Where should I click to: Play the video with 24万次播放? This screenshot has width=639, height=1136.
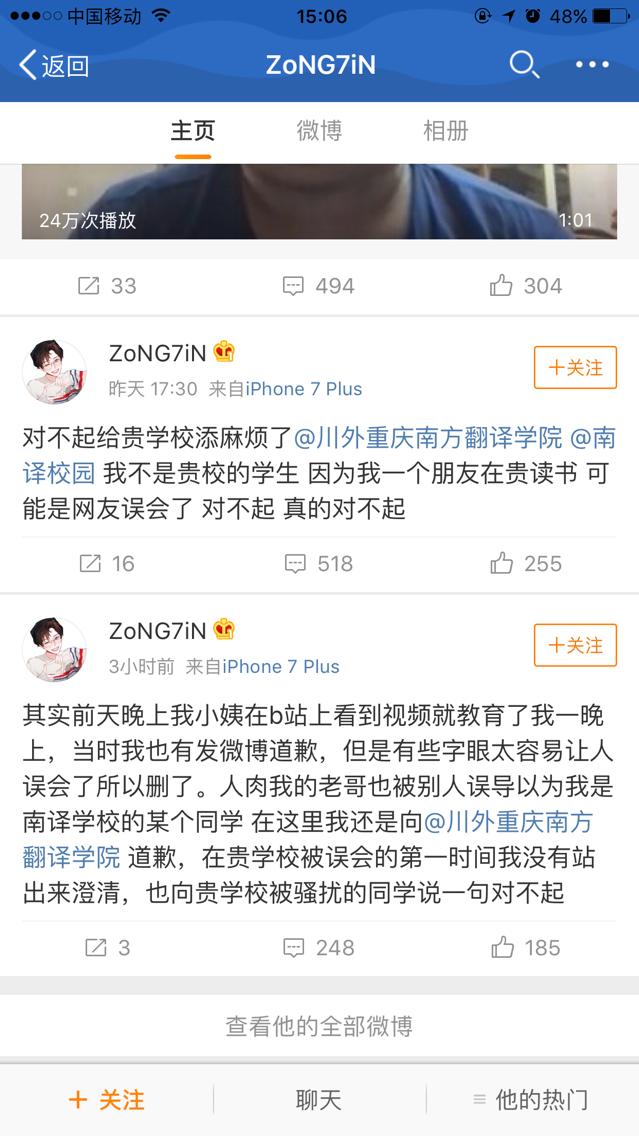pos(319,200)
